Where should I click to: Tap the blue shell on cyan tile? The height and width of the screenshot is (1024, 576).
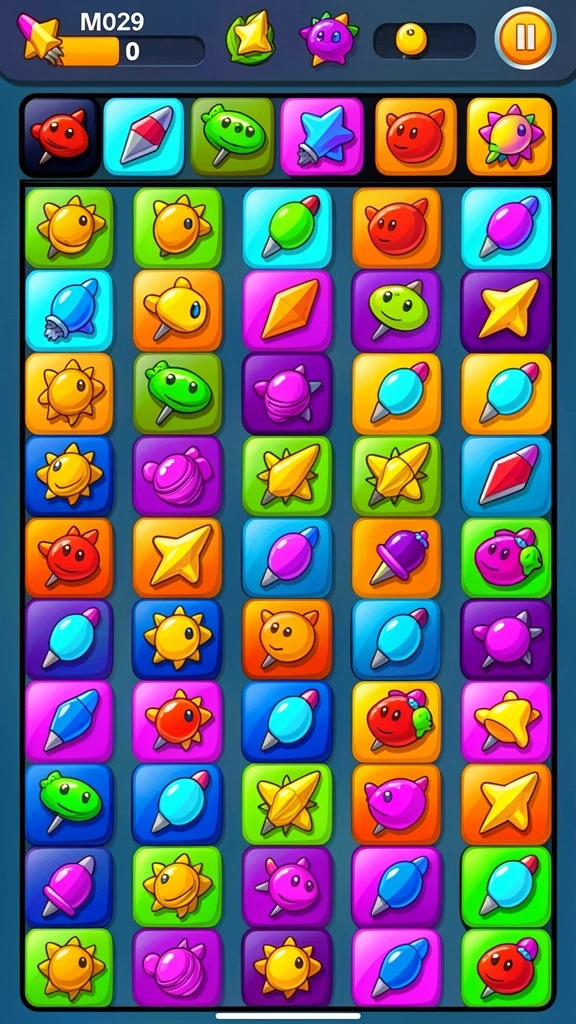(69, 311)
